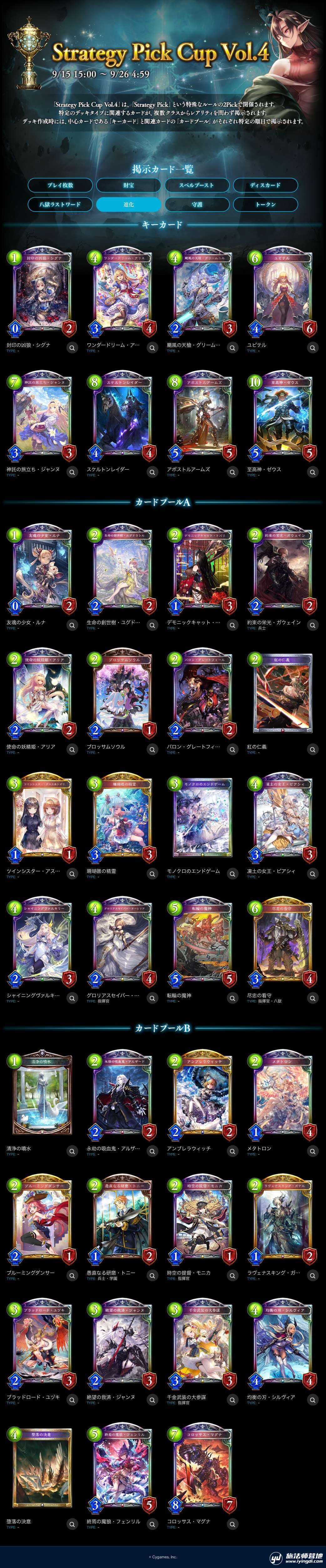Image resolution: width=326 pixels, height=1568 pixels.
Task: Switch to the ディスカード tab
Action: 265,185
